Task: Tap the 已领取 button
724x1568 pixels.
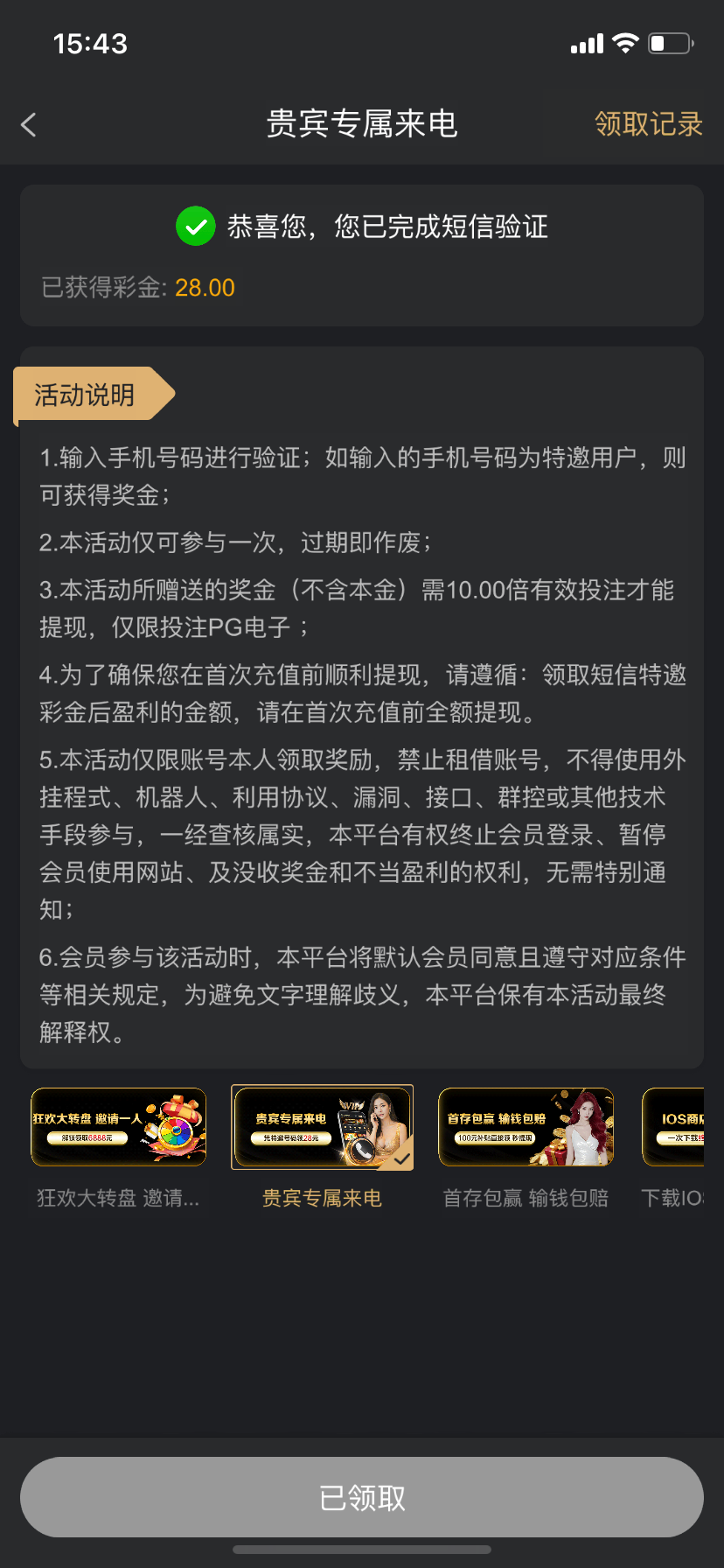Action: pos(362,1497)
